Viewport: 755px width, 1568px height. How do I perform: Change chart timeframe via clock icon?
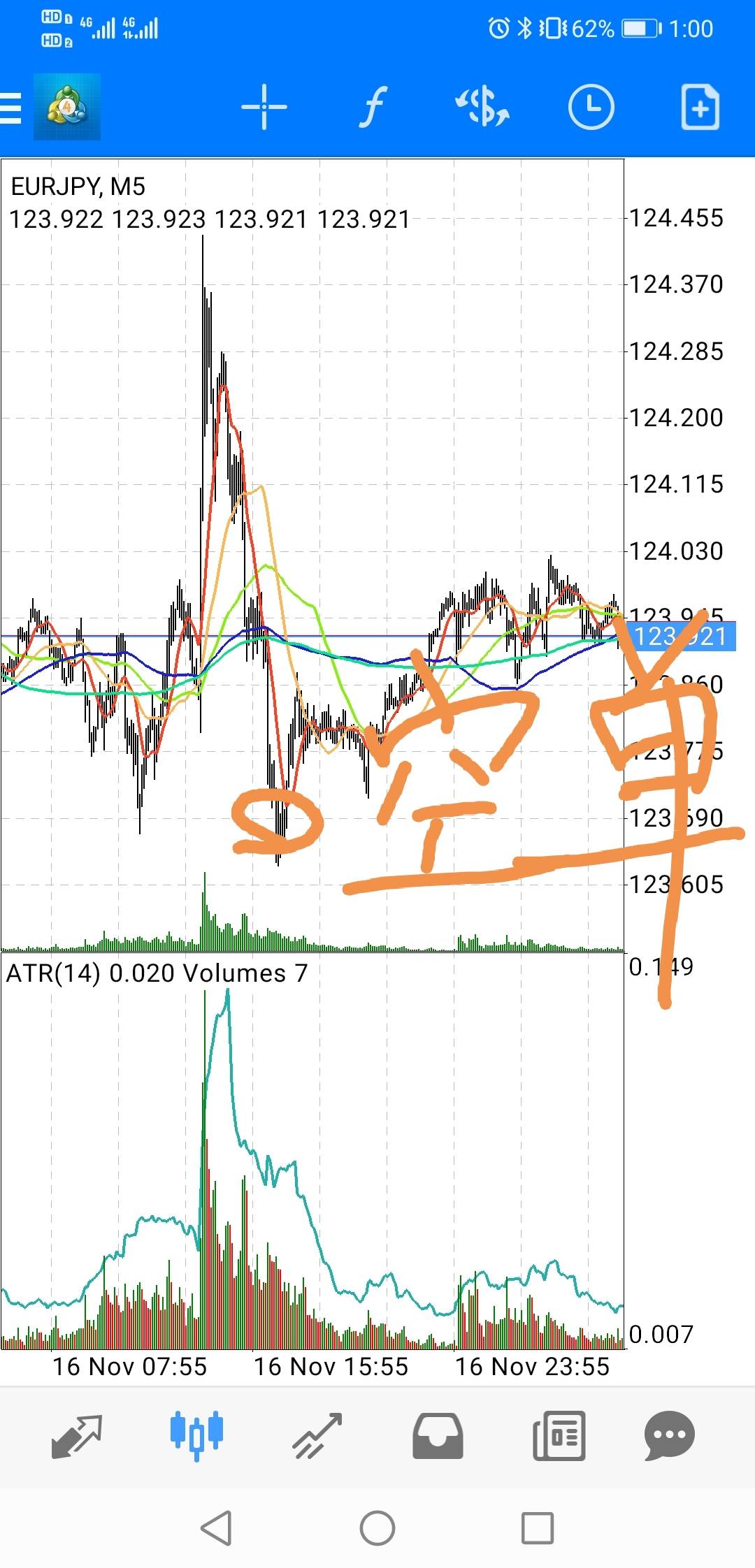point(591,107)
